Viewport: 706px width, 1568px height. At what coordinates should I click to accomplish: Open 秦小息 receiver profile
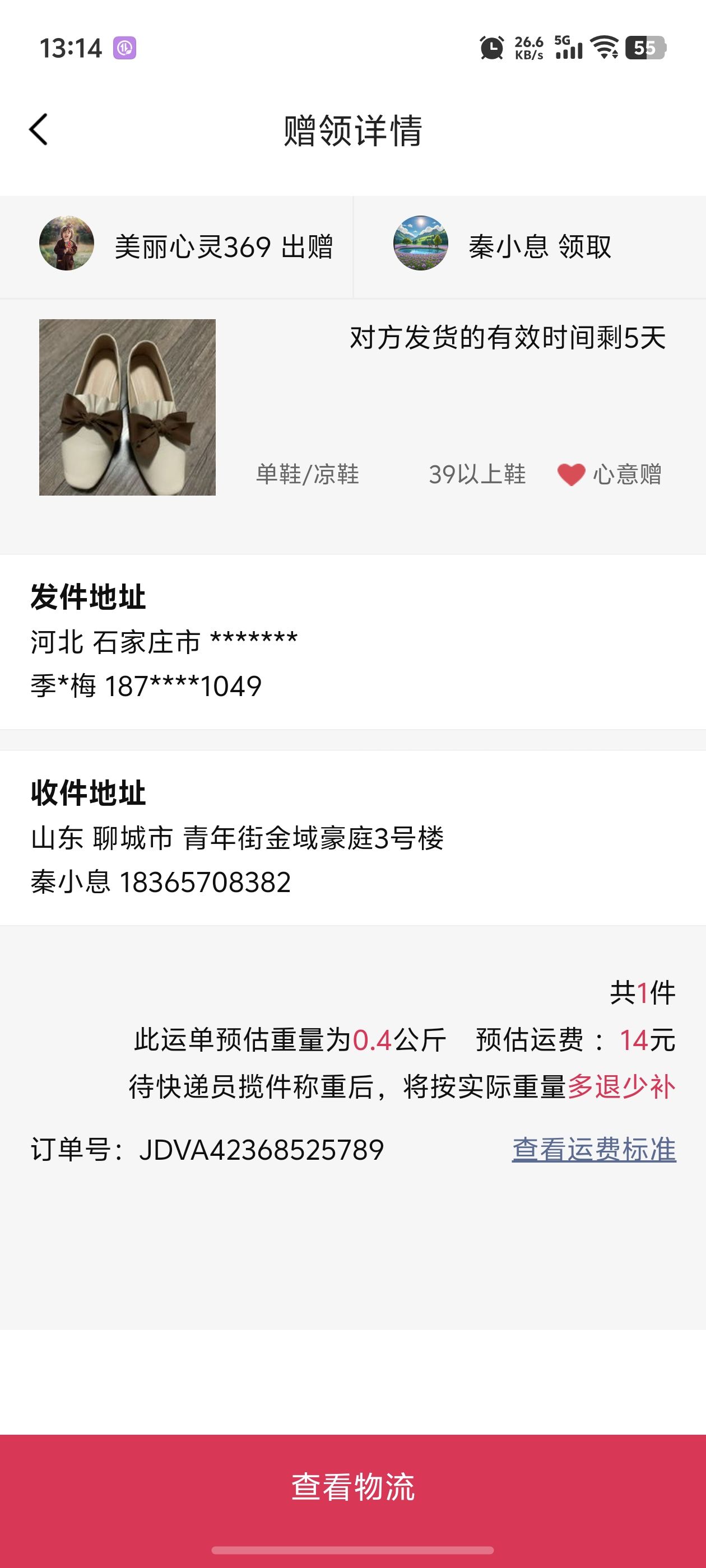(x=420, y=244)
